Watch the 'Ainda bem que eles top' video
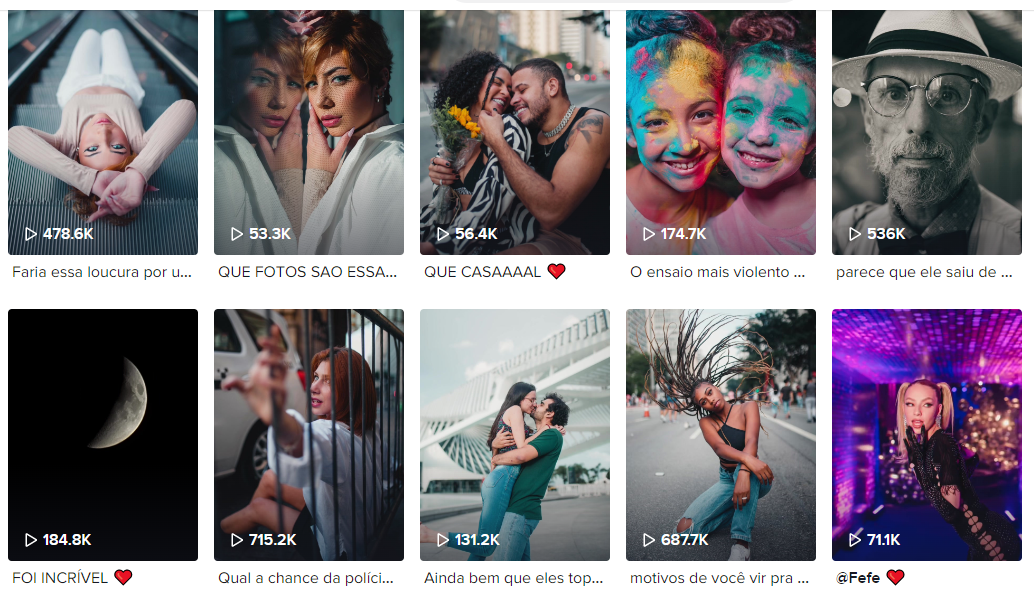1034x594 pixels. (515, 434)
